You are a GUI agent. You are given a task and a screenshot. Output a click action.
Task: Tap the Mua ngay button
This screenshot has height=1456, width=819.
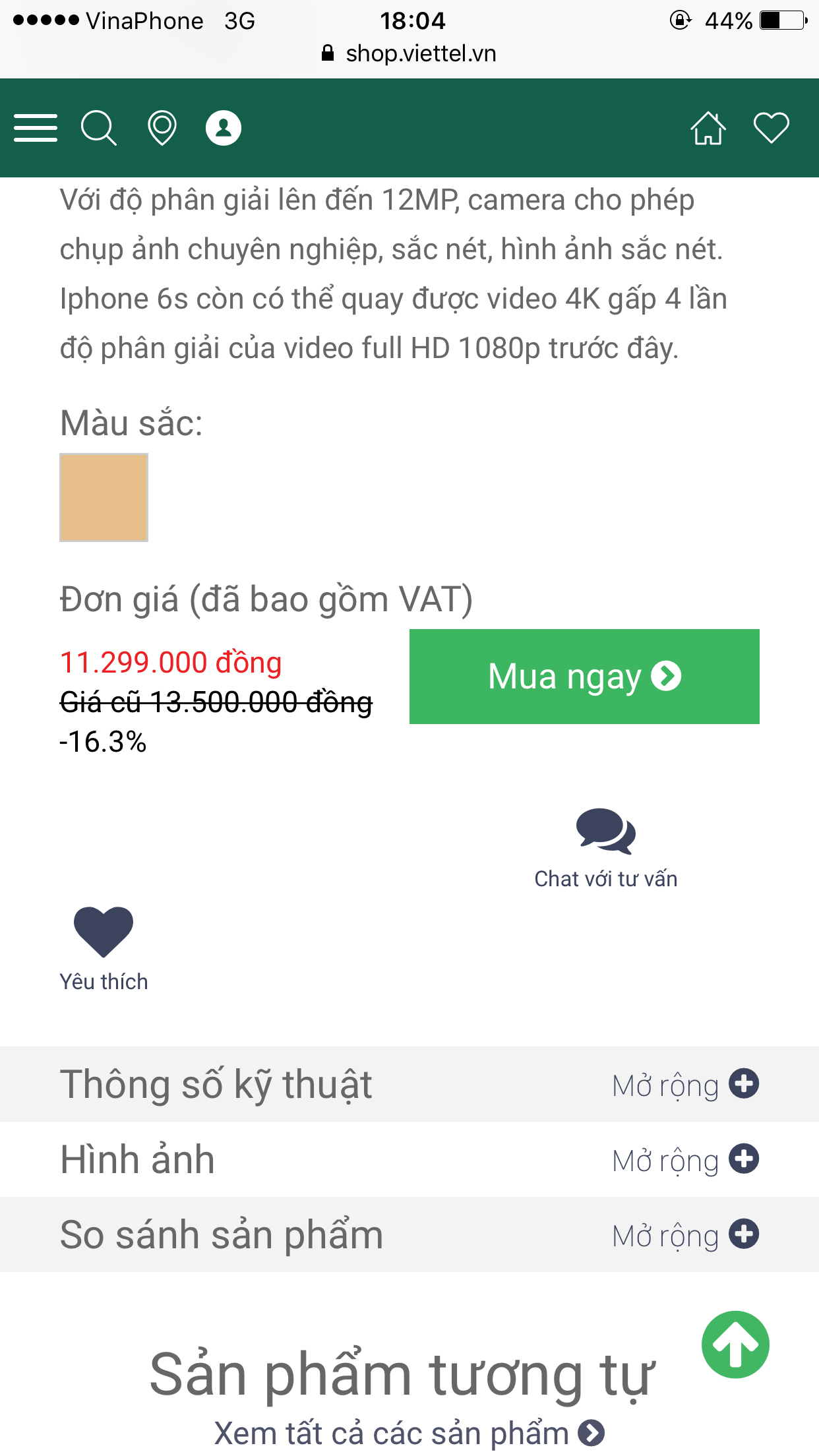click(584, 677)
